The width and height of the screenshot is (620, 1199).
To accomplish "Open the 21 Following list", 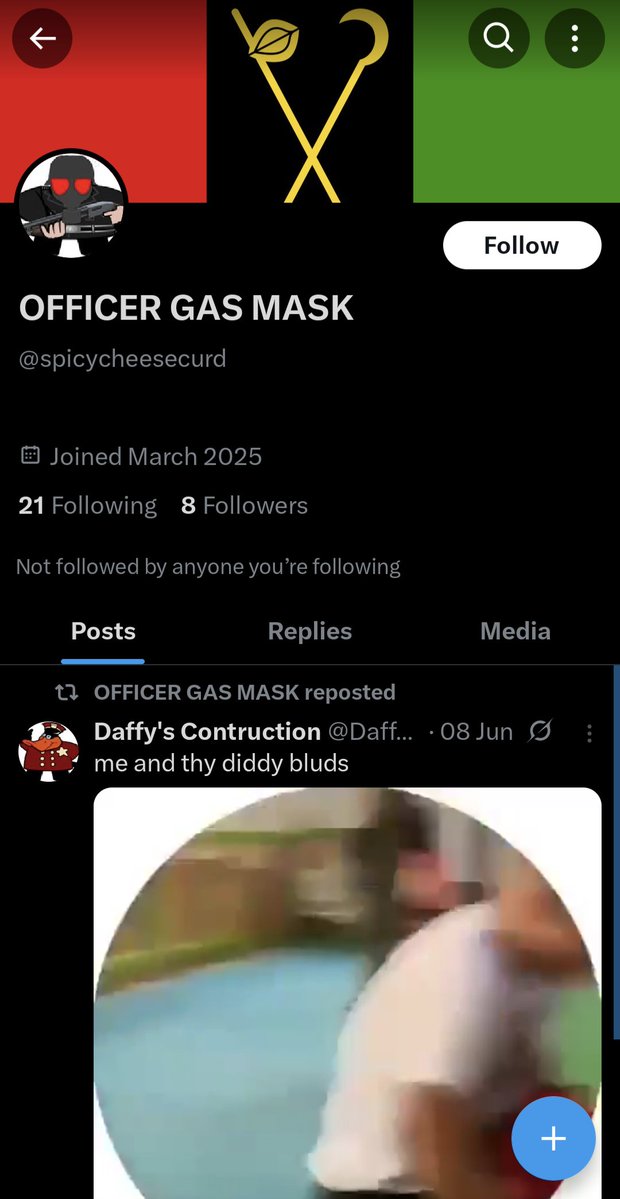I will 88,506.
